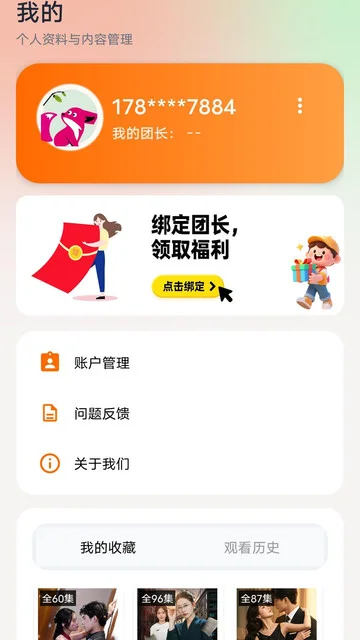Screen dimensions: 360x640
Task: Open the drama marked 全96集
Action: coord(177,614)
